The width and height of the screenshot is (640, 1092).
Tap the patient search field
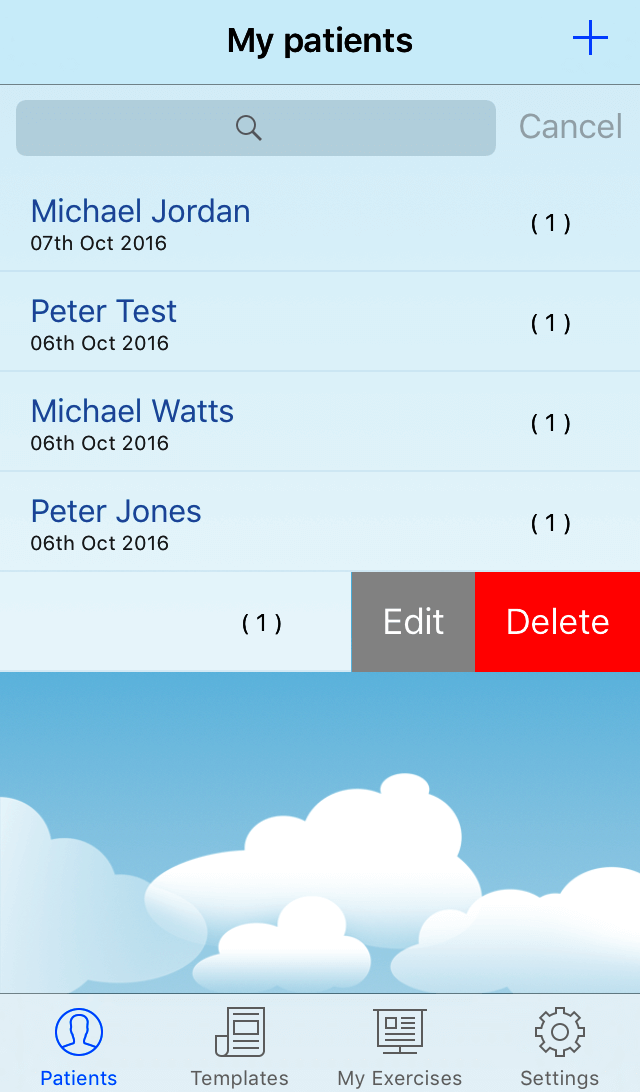click(x=255, y=128)
